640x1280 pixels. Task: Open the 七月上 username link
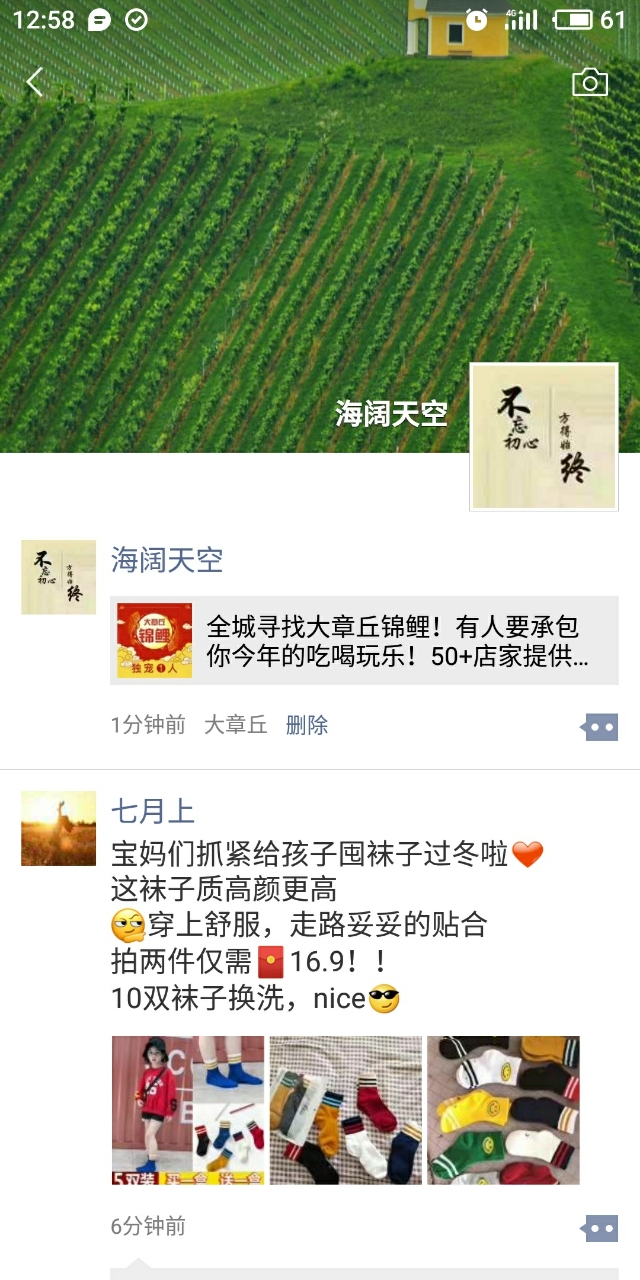coord(152,811)
